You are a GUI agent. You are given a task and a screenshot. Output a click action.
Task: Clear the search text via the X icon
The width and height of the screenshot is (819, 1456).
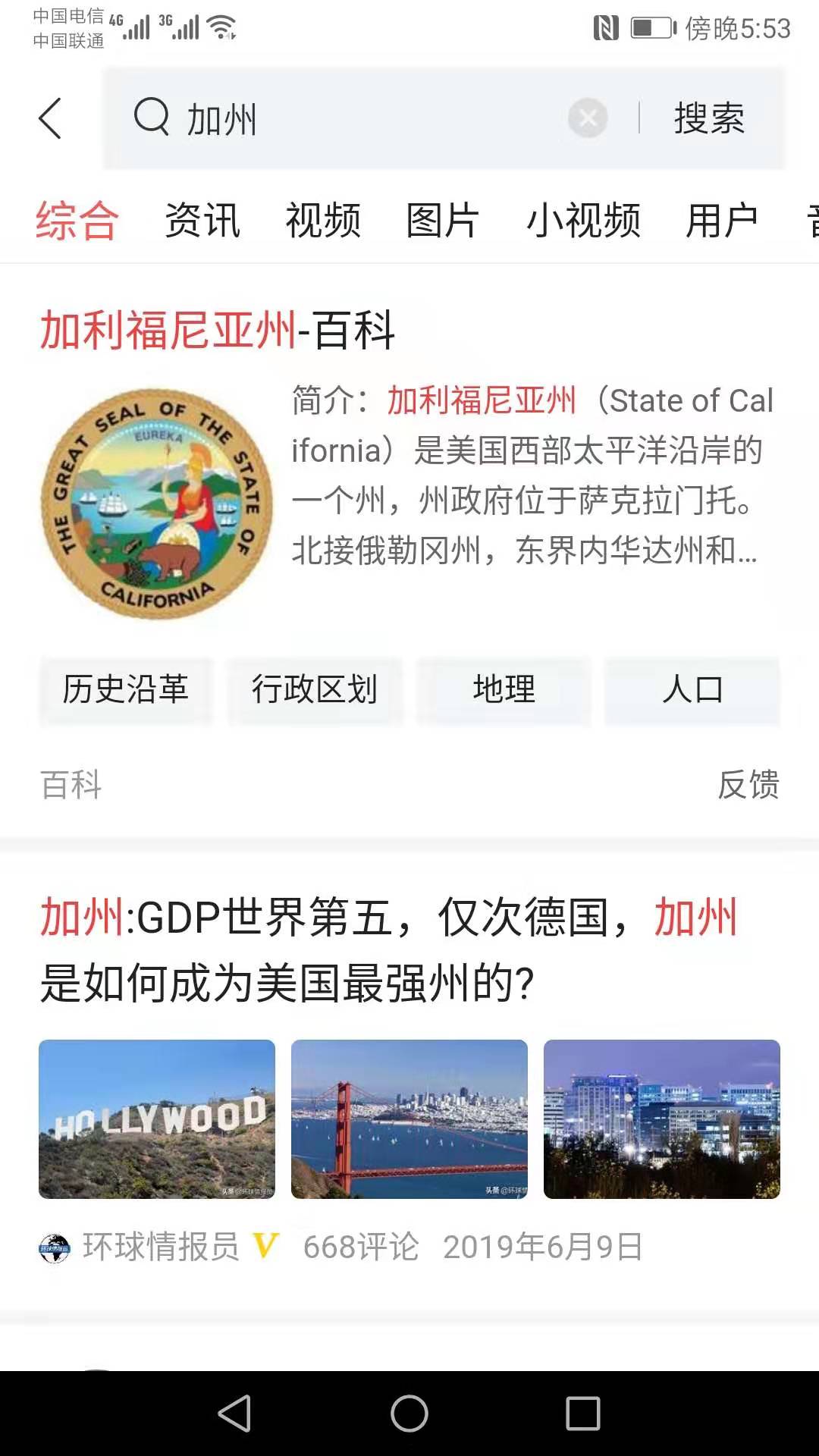[586, 118]
